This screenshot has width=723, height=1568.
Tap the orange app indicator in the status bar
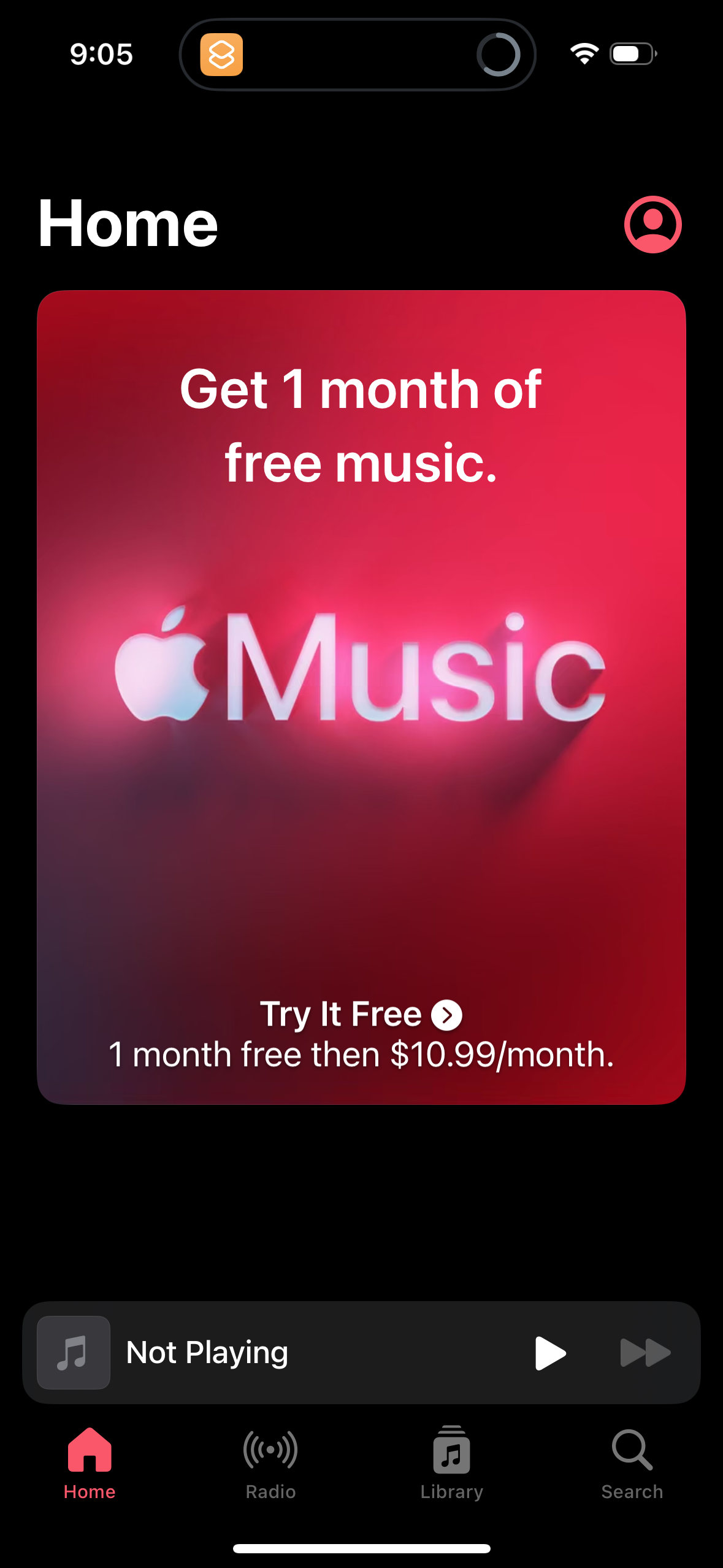223,55
